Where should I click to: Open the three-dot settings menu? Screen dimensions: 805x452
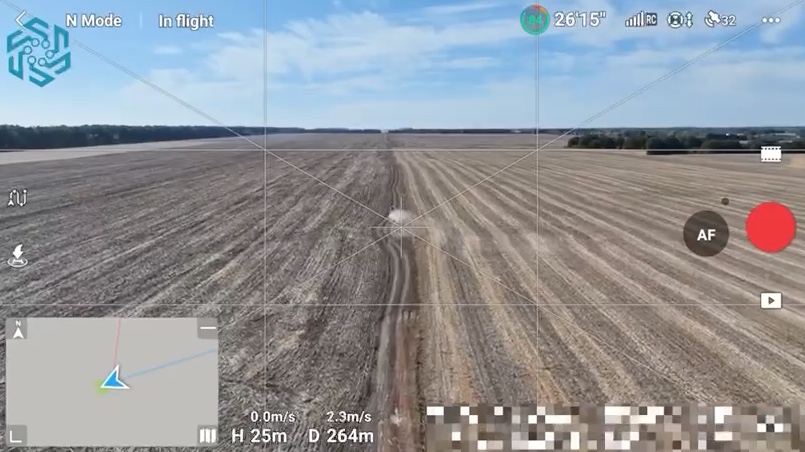click(x=770, y=20)
